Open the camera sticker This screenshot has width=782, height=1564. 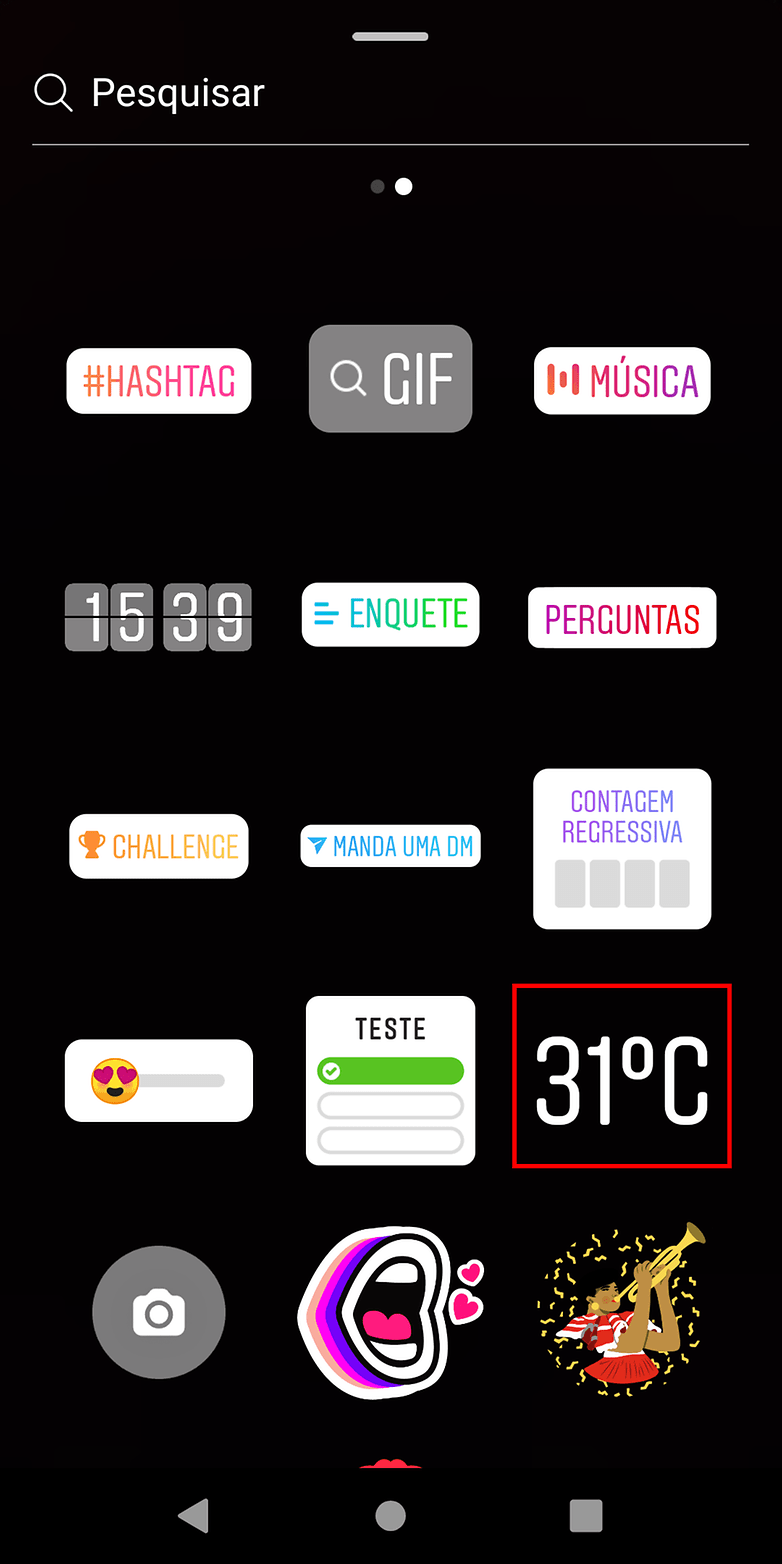[159, 1312]
